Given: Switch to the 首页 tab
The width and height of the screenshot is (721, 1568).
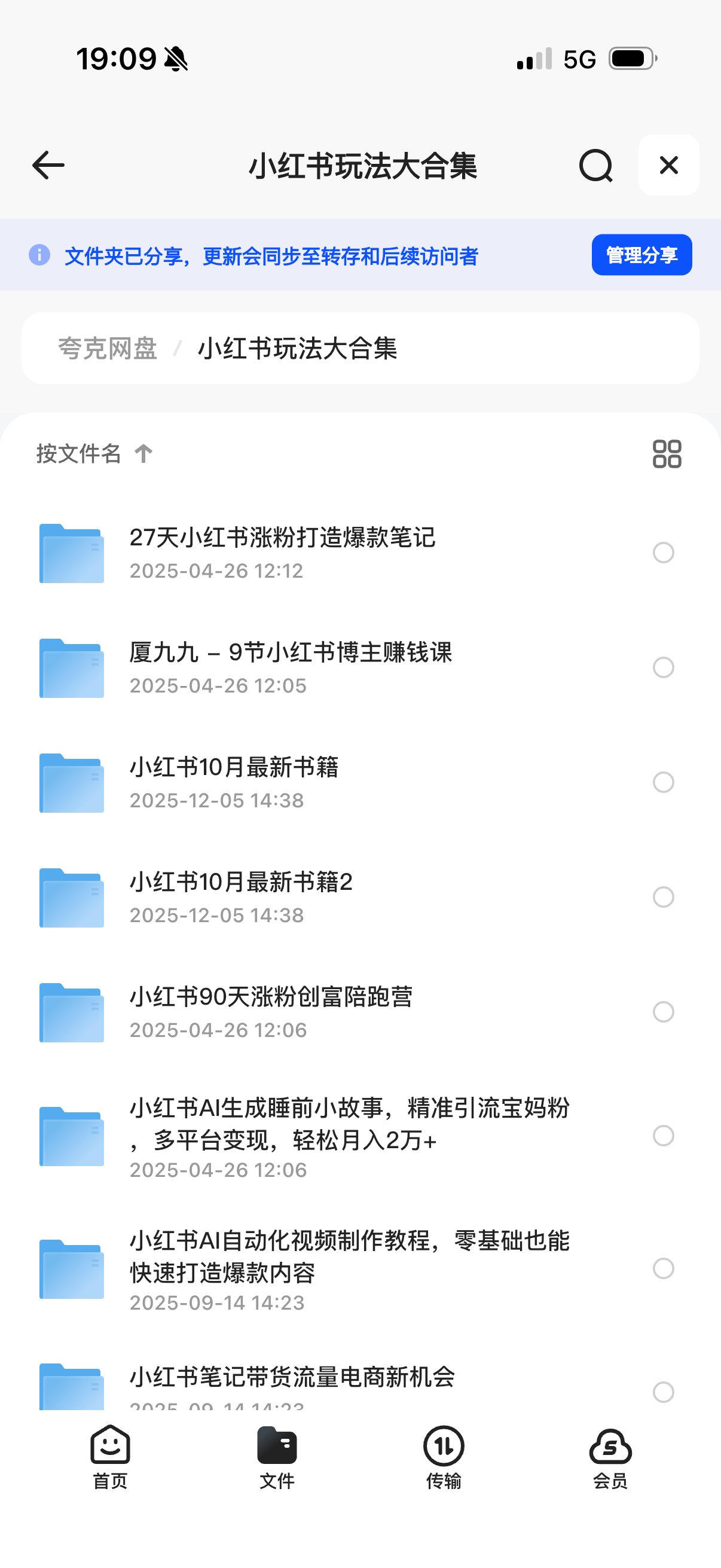Looking at the screenshot, I should (x=110, y=1457).
